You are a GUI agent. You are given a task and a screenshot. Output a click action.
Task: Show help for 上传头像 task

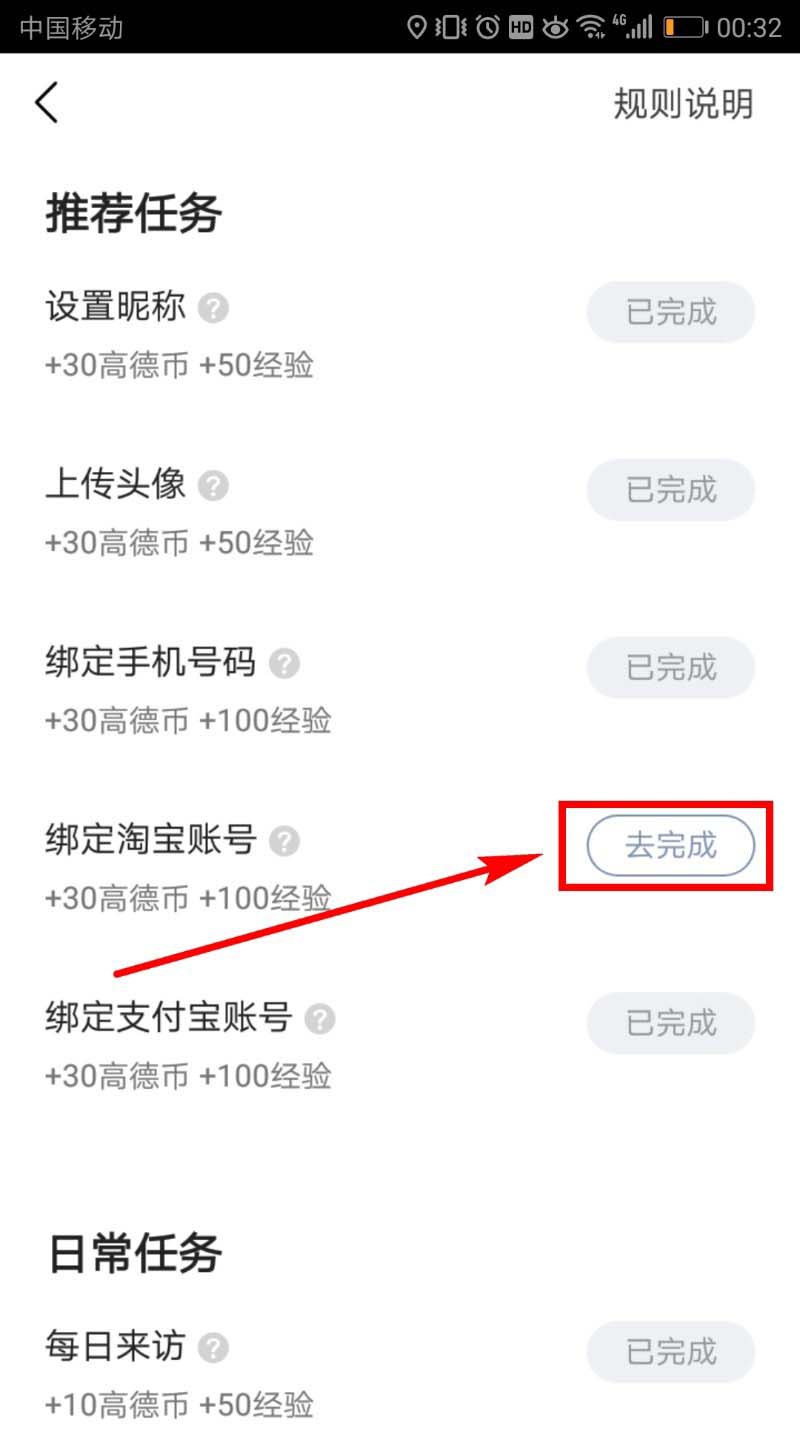[213, 486]
